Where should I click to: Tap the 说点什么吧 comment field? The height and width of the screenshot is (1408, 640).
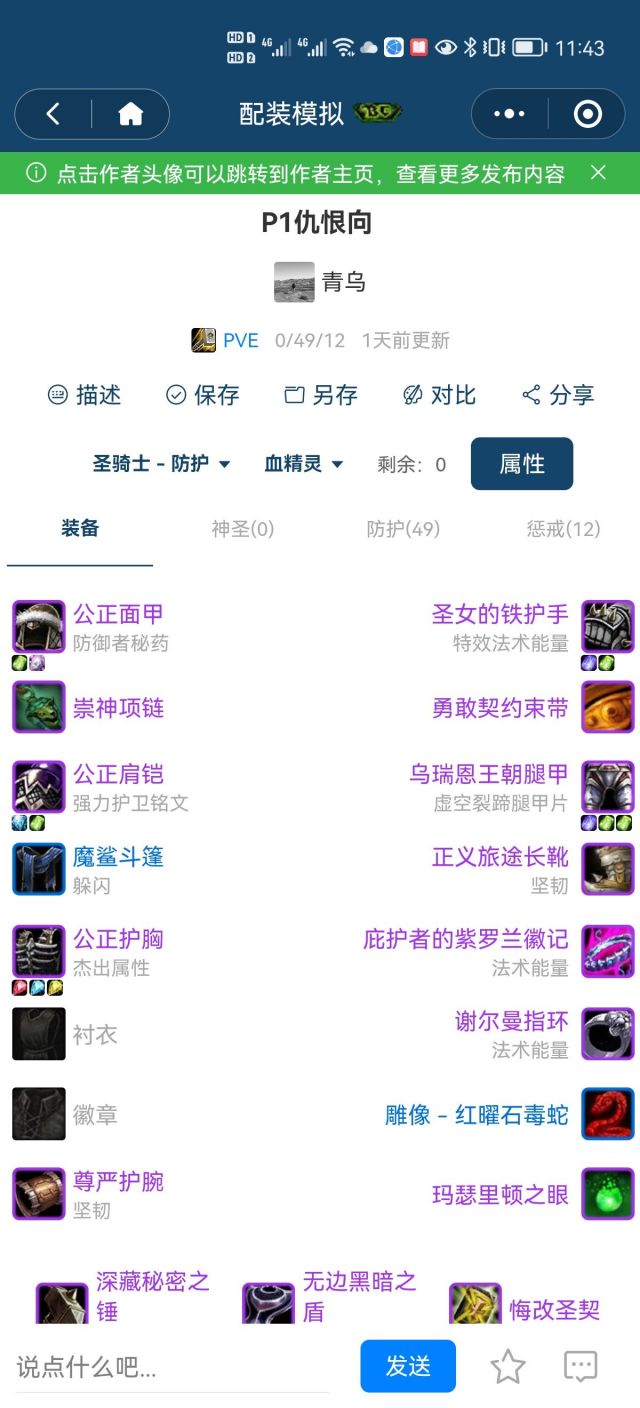tap(172, 1367)
